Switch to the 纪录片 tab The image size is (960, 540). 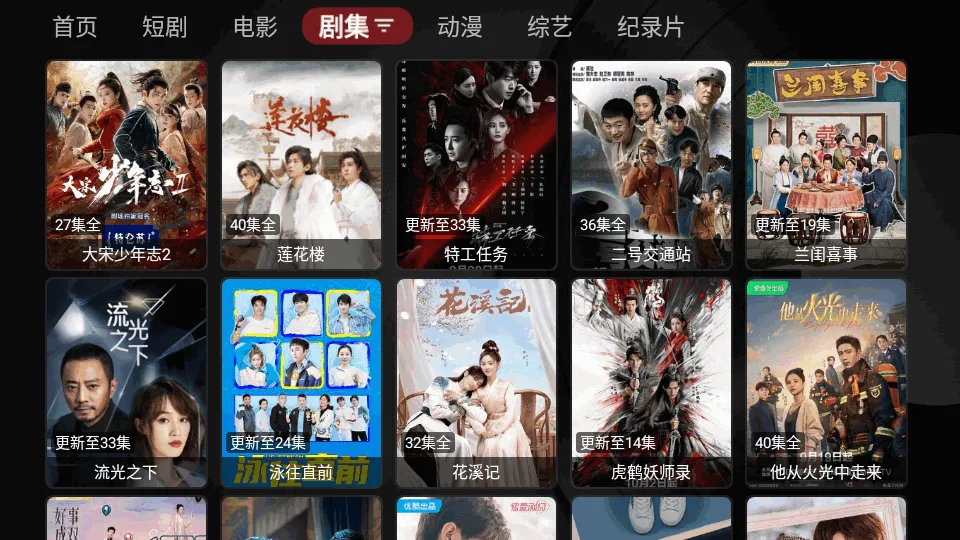tap(651, 27)
